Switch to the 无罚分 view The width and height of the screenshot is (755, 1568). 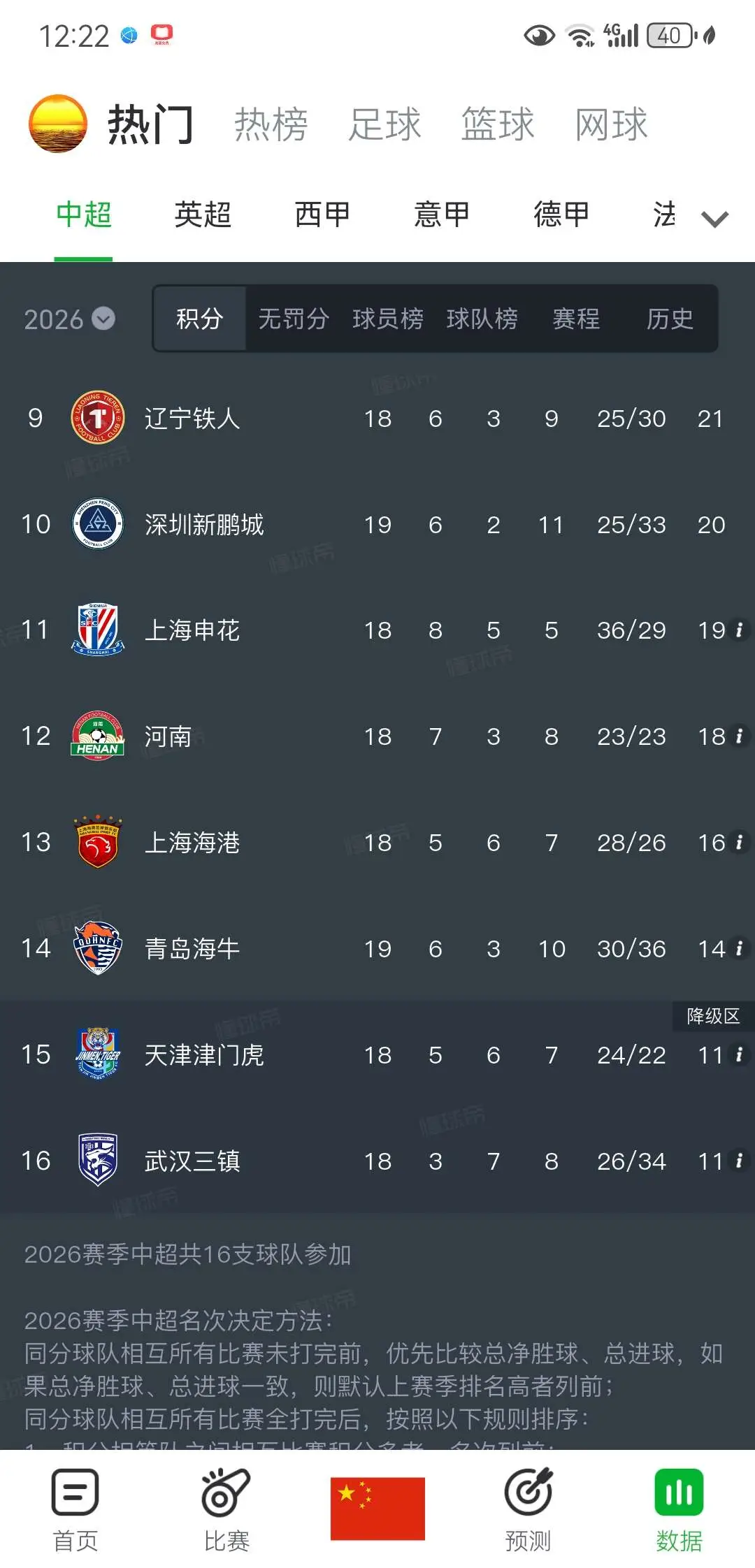pyautogui.click(x=294, y=319)
